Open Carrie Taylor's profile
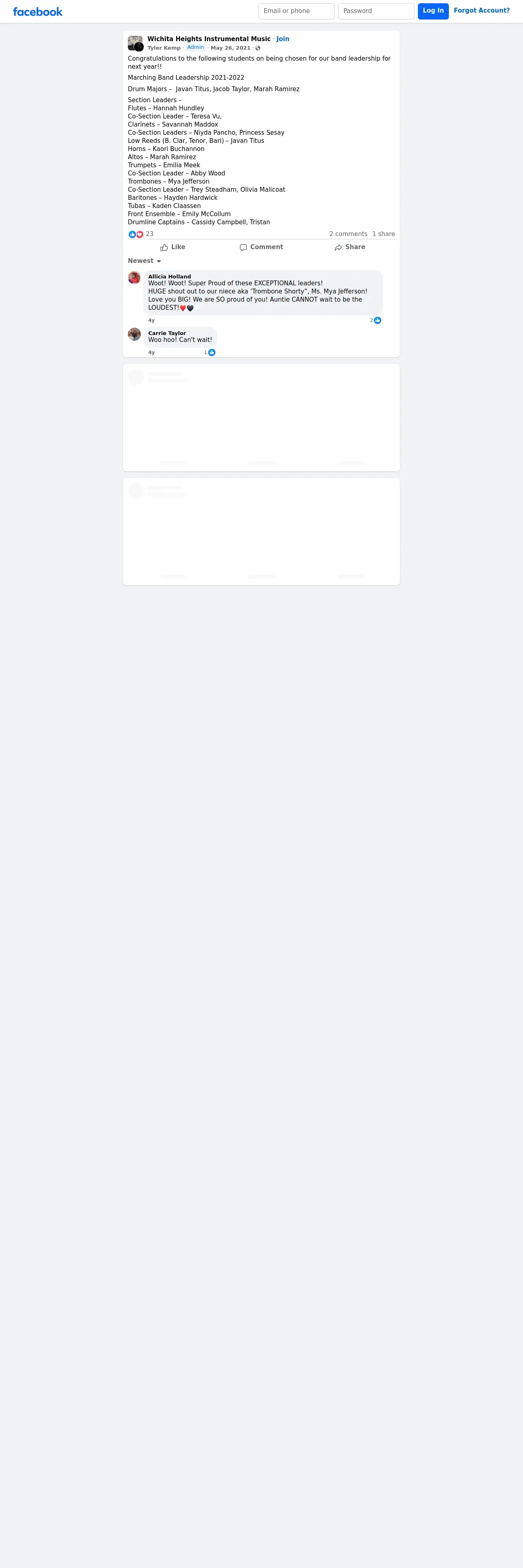 (167, 333)
